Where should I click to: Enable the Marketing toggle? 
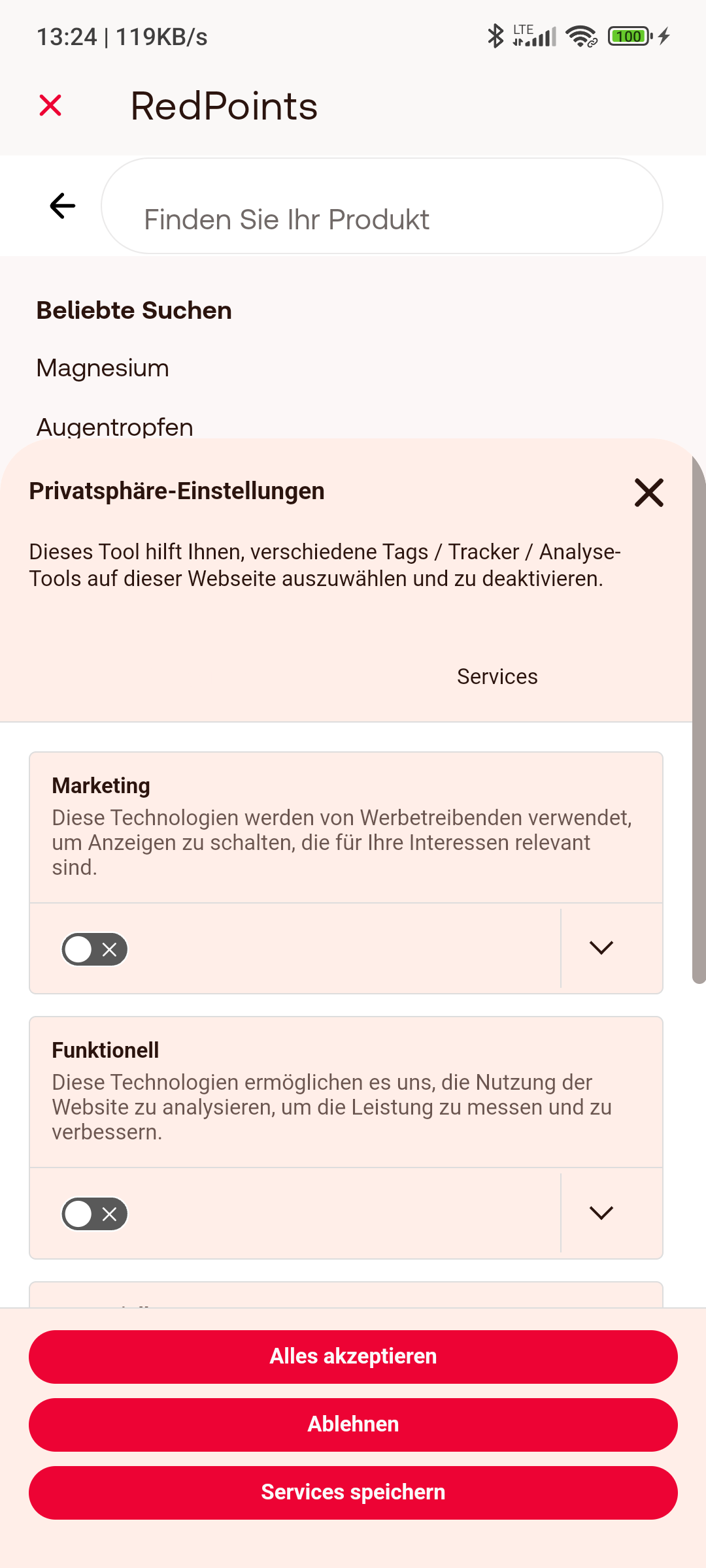click(95, 949)
